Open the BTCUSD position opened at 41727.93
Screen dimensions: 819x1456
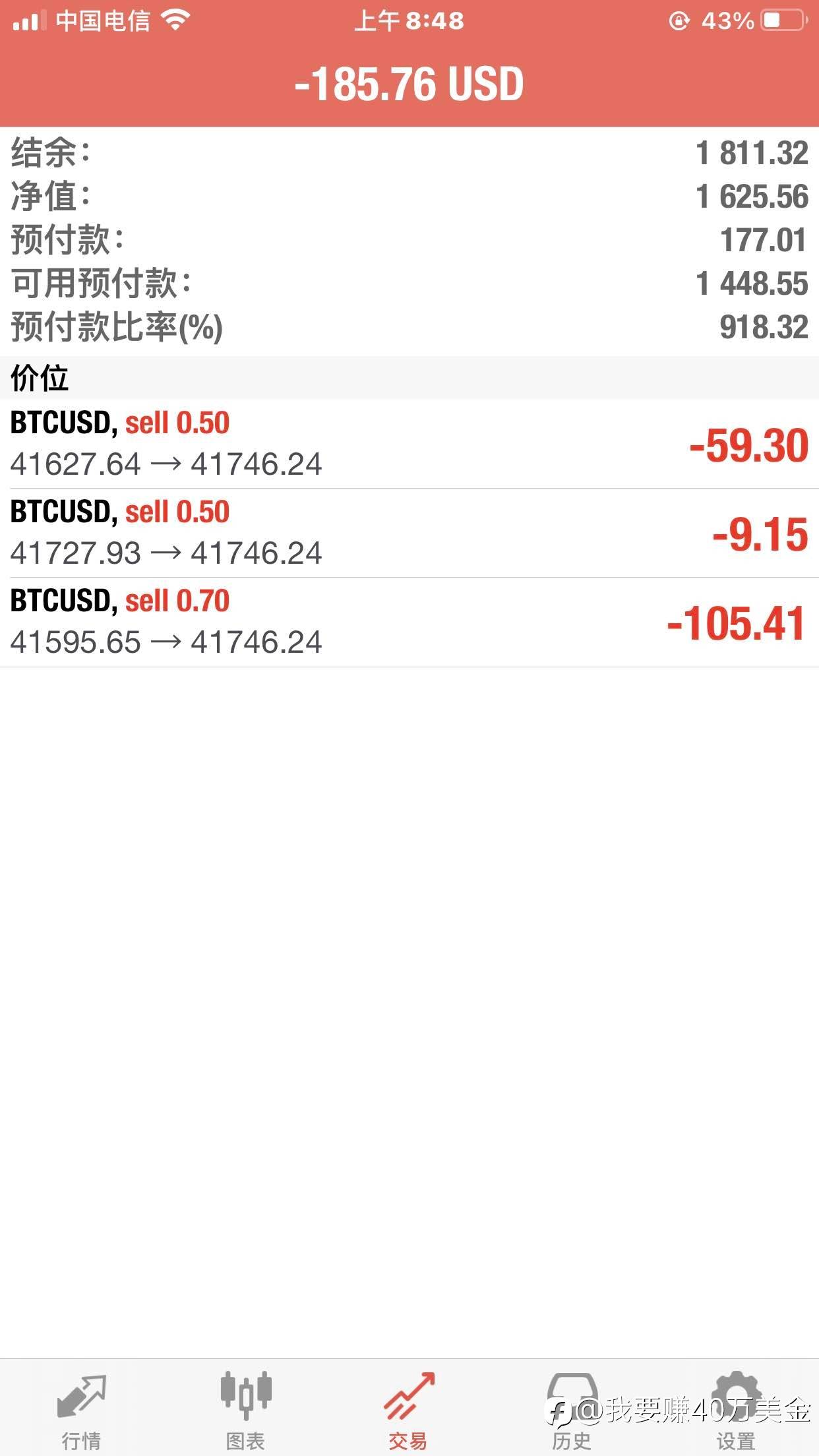pos(409,533)
